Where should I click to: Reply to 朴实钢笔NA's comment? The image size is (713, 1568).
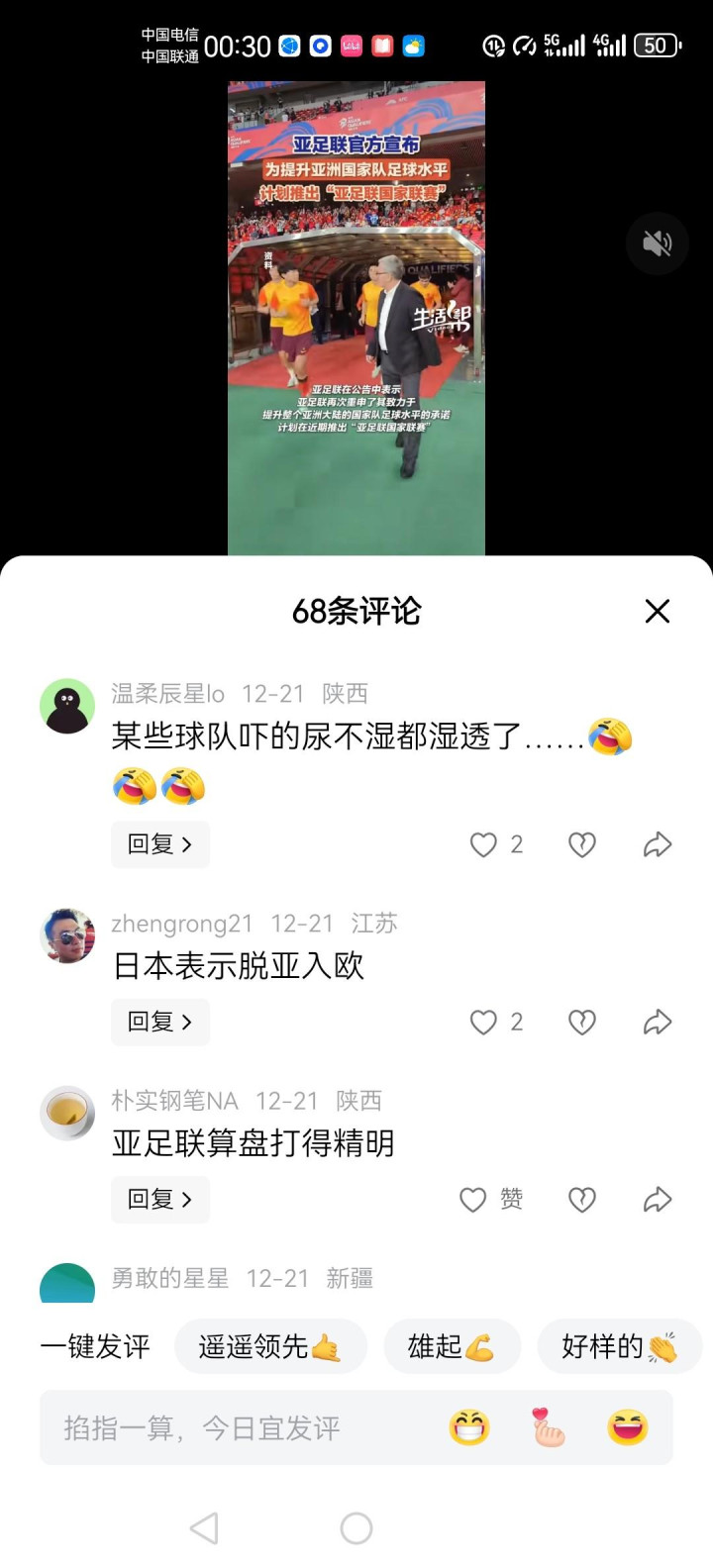160,1199
